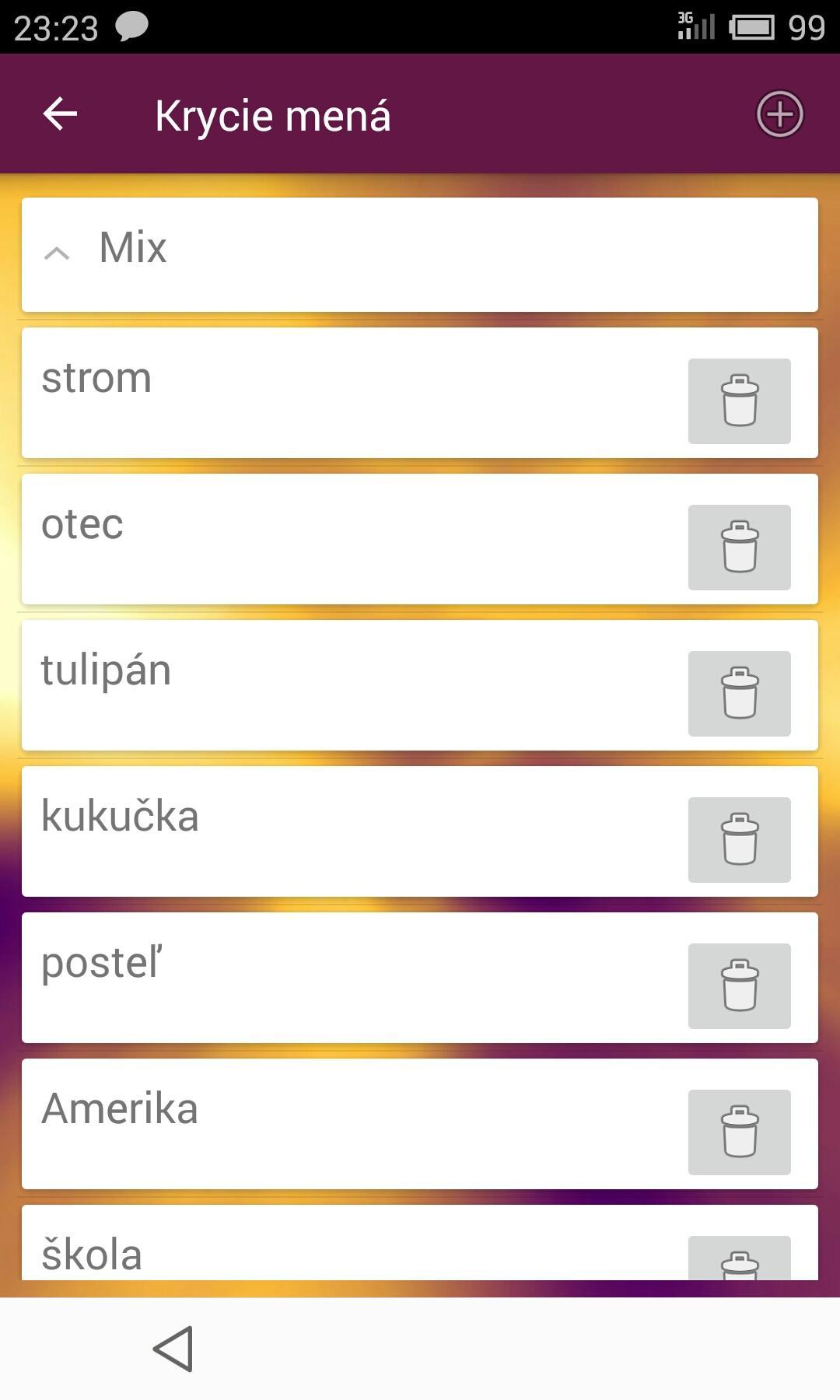Go back using the app bar arrow
The width and height of the screenshot is (840, 1400).
(60, 114)
